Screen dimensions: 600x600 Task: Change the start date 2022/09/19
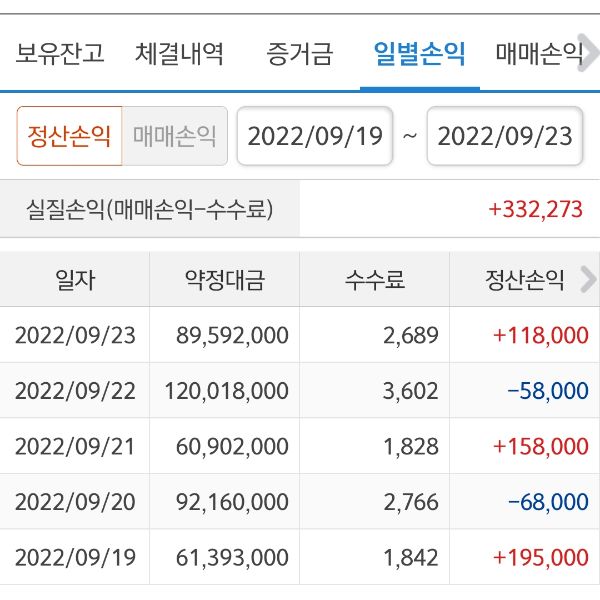click(x=315, y=136)
